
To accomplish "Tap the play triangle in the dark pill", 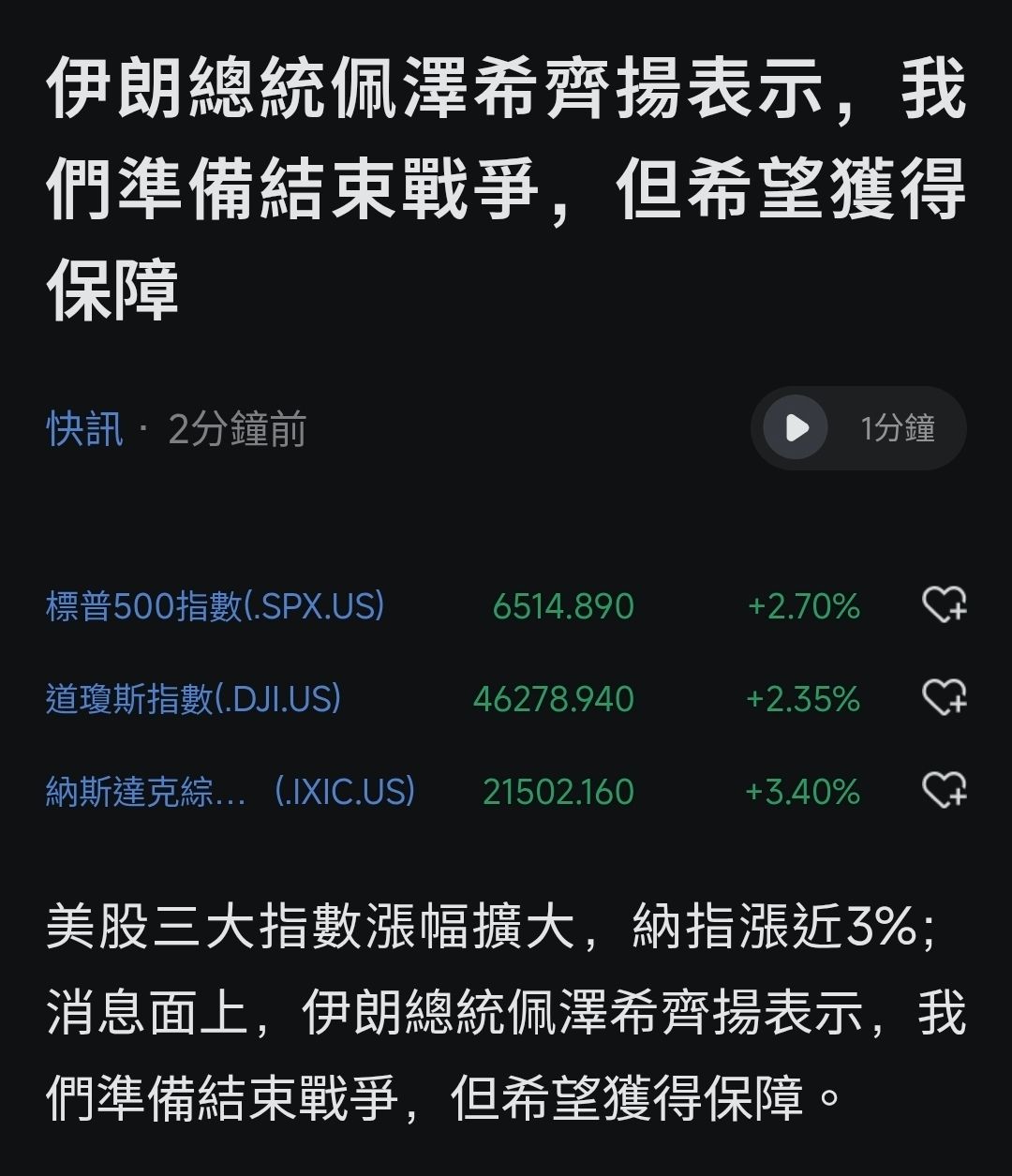I will (796, 427).
